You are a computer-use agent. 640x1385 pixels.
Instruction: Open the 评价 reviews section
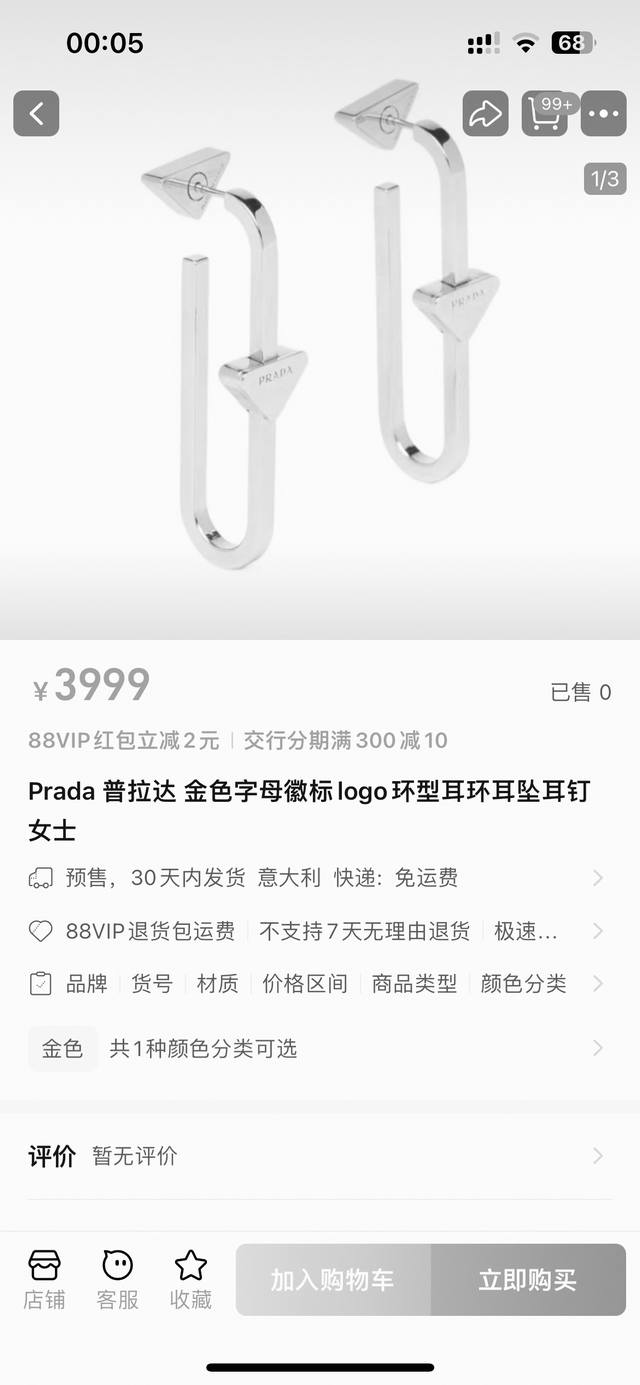[318, 1156]
